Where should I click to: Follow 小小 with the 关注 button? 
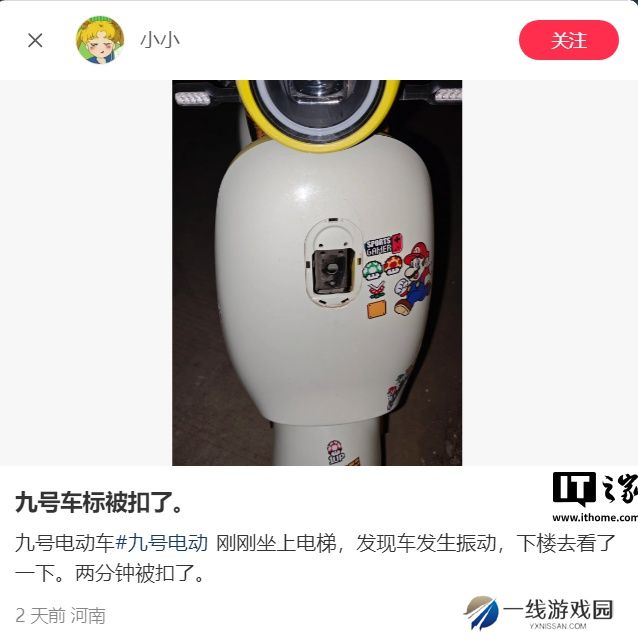568,40
